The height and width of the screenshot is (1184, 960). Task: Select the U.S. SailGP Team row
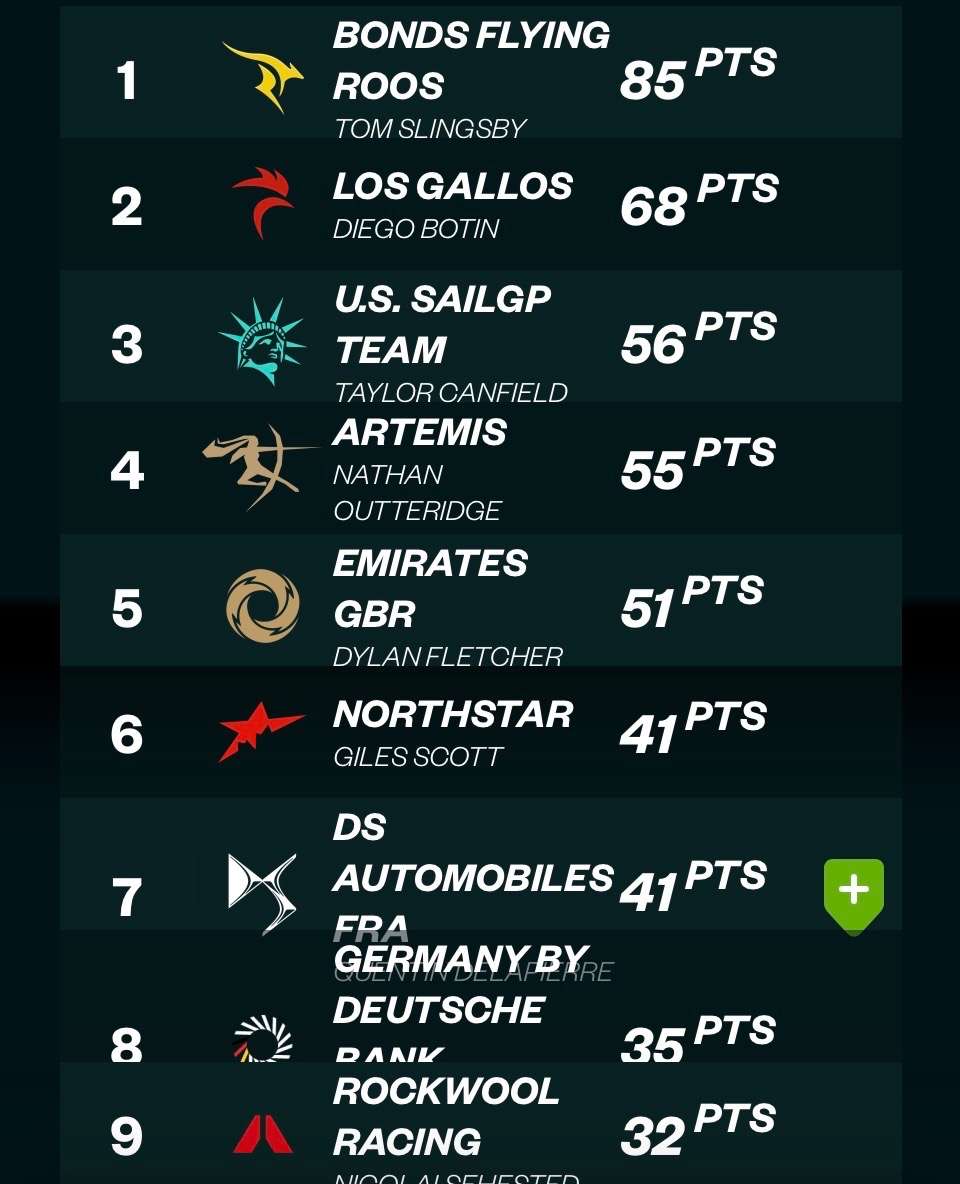pyautogui.click(x=480, y=336)
